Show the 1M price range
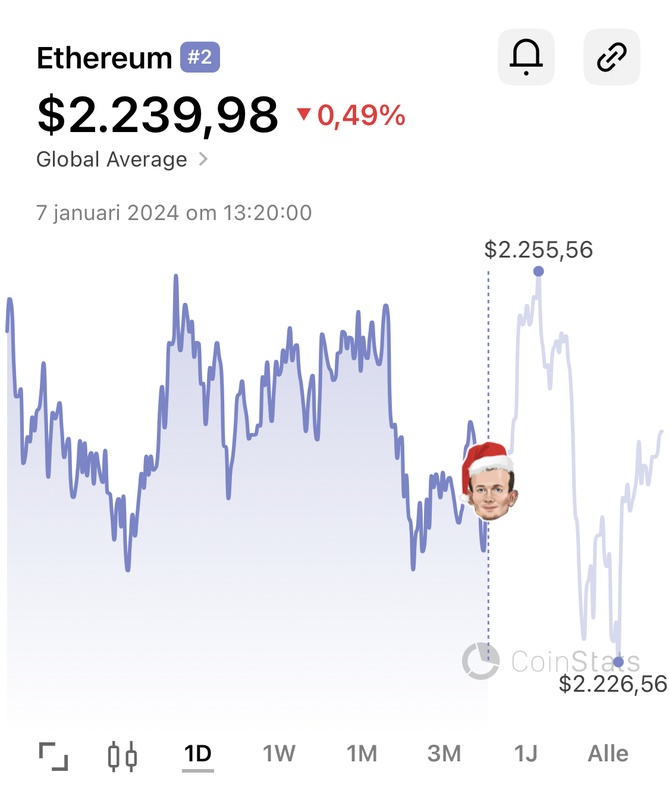 coord(361,754)
